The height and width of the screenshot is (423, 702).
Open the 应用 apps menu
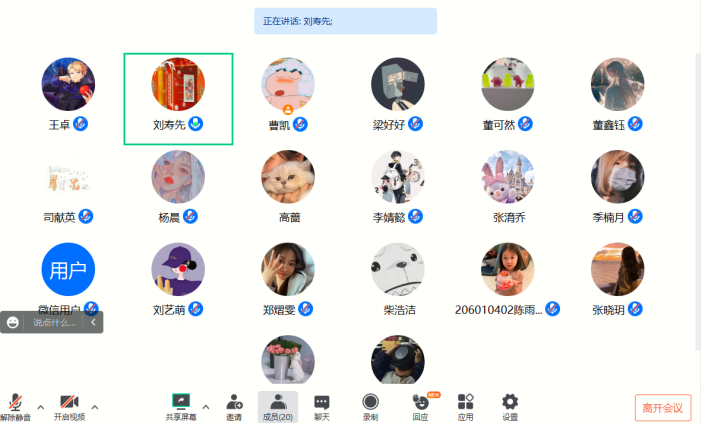[x=465, y=405]
